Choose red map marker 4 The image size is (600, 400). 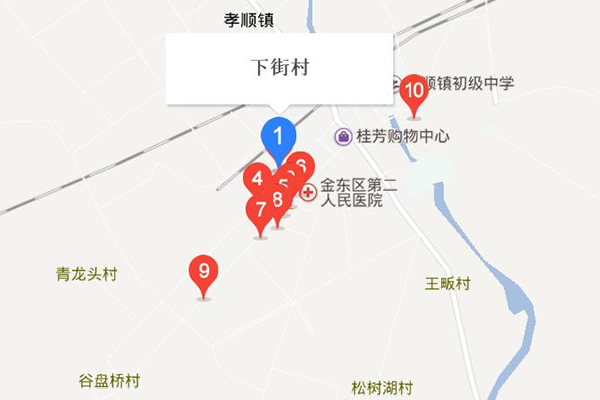(x=256, y=179)
